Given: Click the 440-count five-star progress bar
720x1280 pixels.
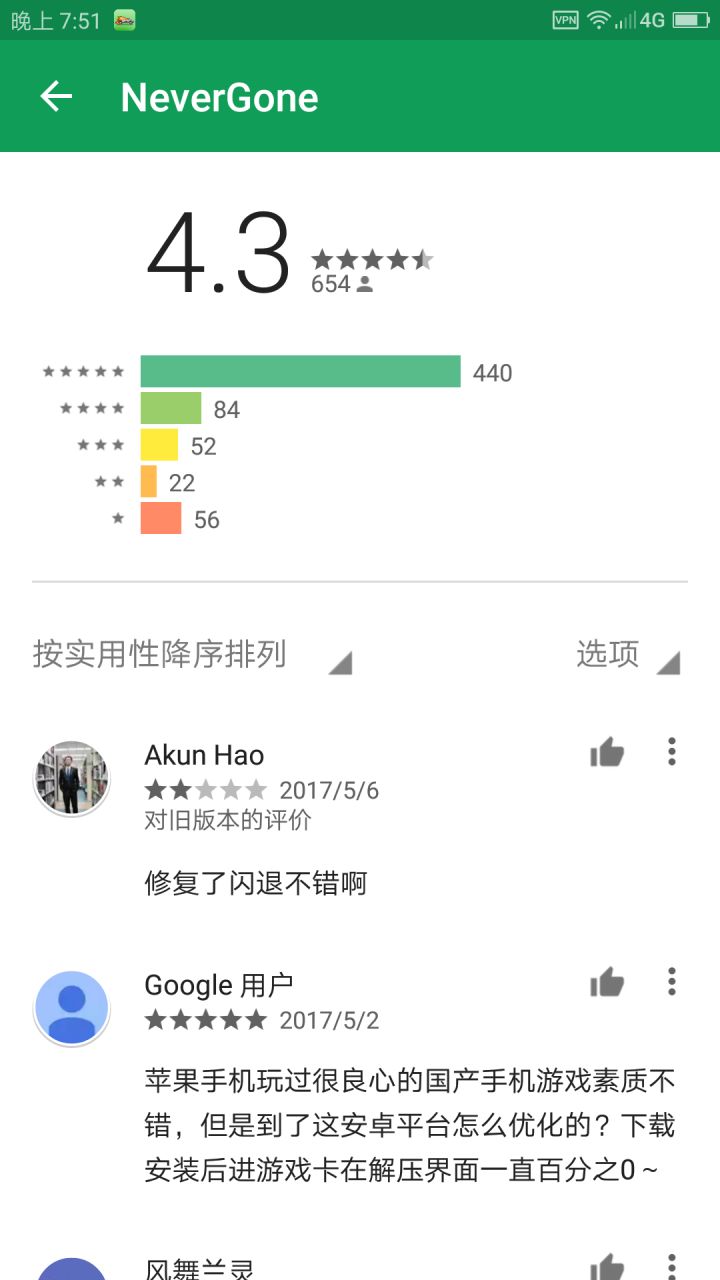Looking at the screenshot, I should tap(300, 371).
